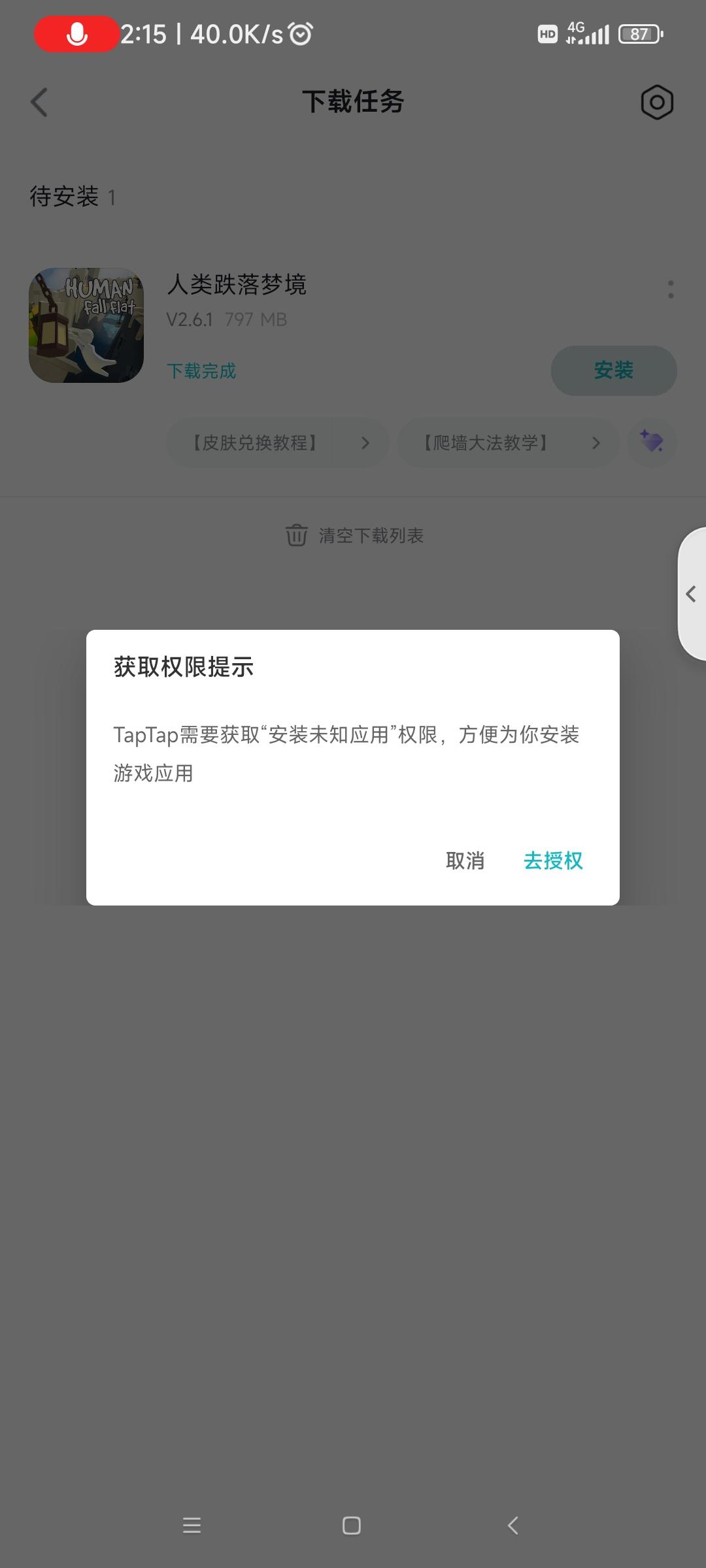Tap the back arrow to leave 下载任务
This screenshot has height=1568, width=706.
tap(39, 102)
